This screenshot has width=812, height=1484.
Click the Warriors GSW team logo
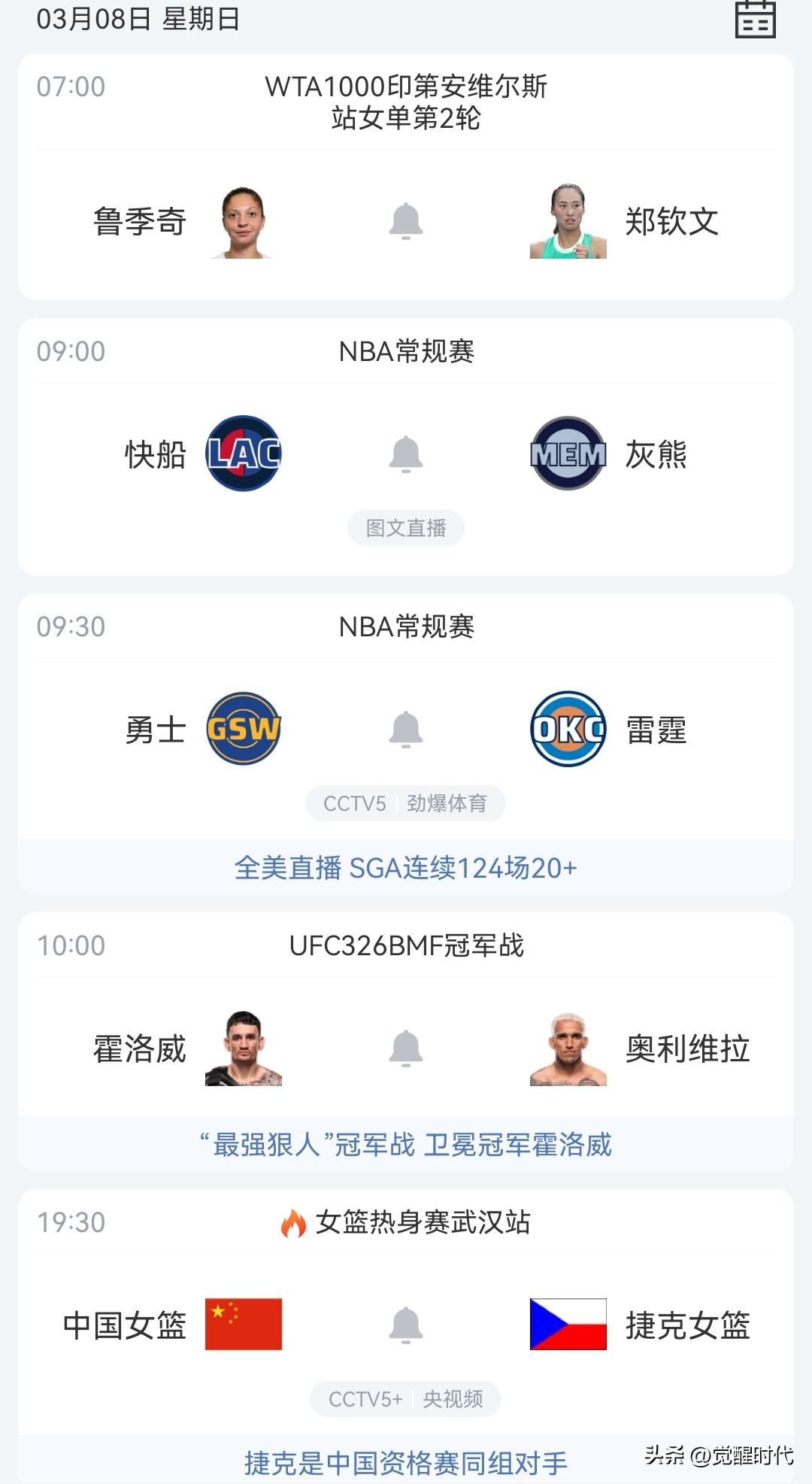click(244, 728)
